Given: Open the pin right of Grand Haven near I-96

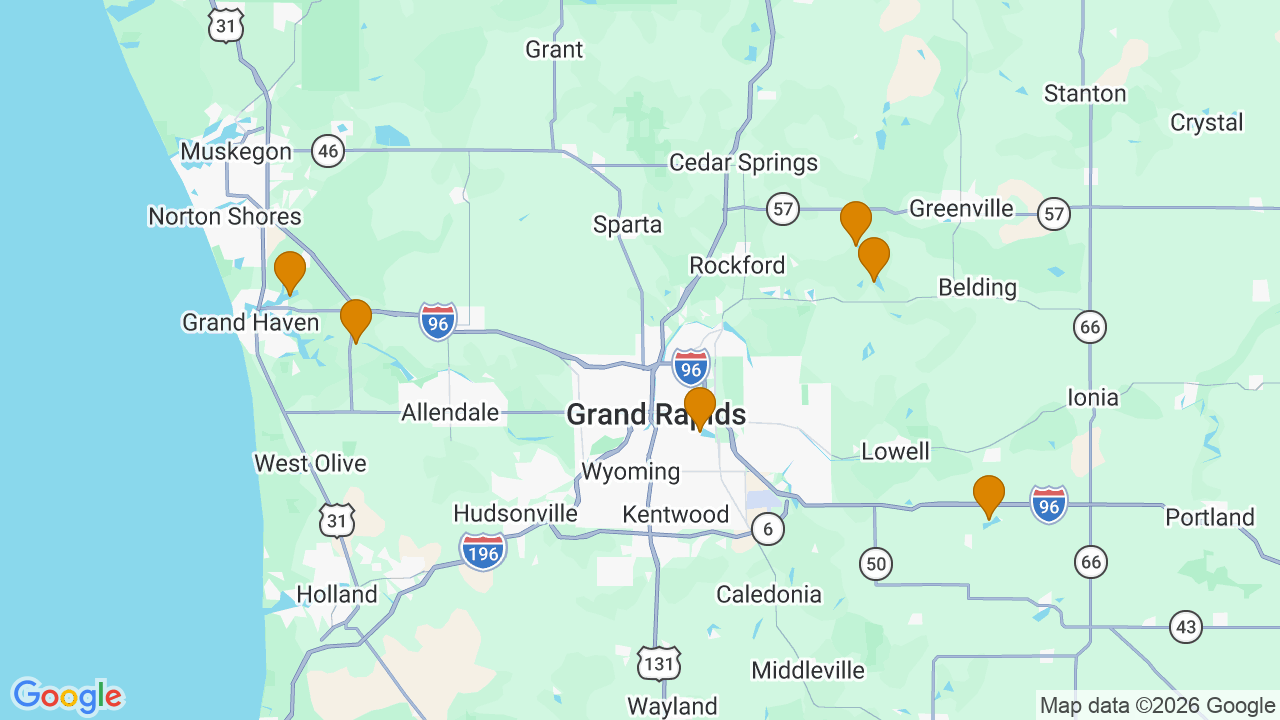Looking at the screenshot, I should pyautogui.click(x=356, y=319).
